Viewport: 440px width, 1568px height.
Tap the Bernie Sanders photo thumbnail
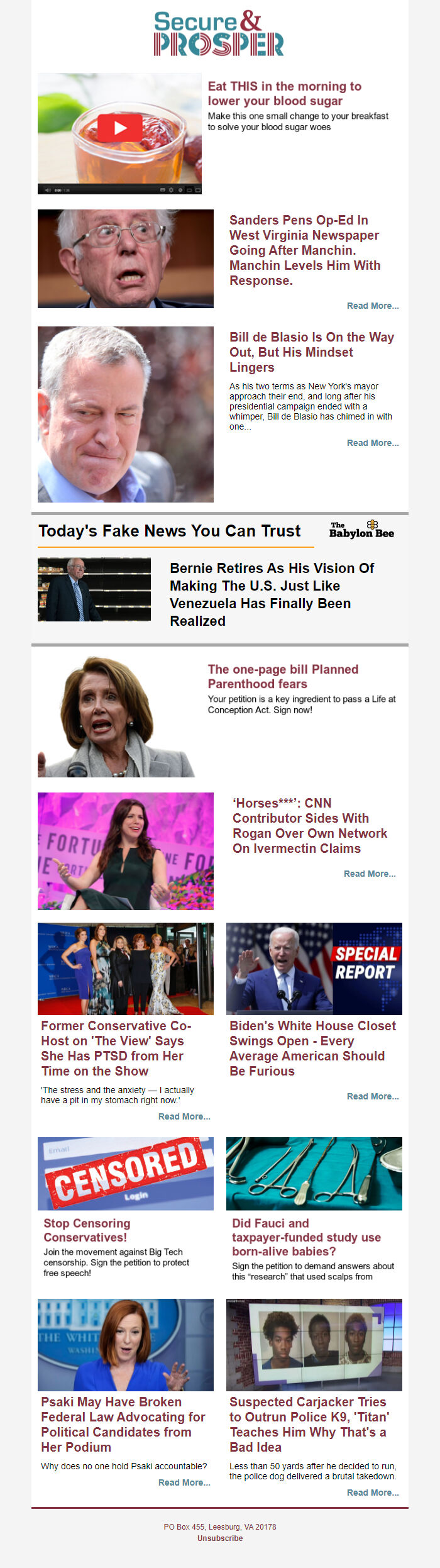click(x=125, y=259)
